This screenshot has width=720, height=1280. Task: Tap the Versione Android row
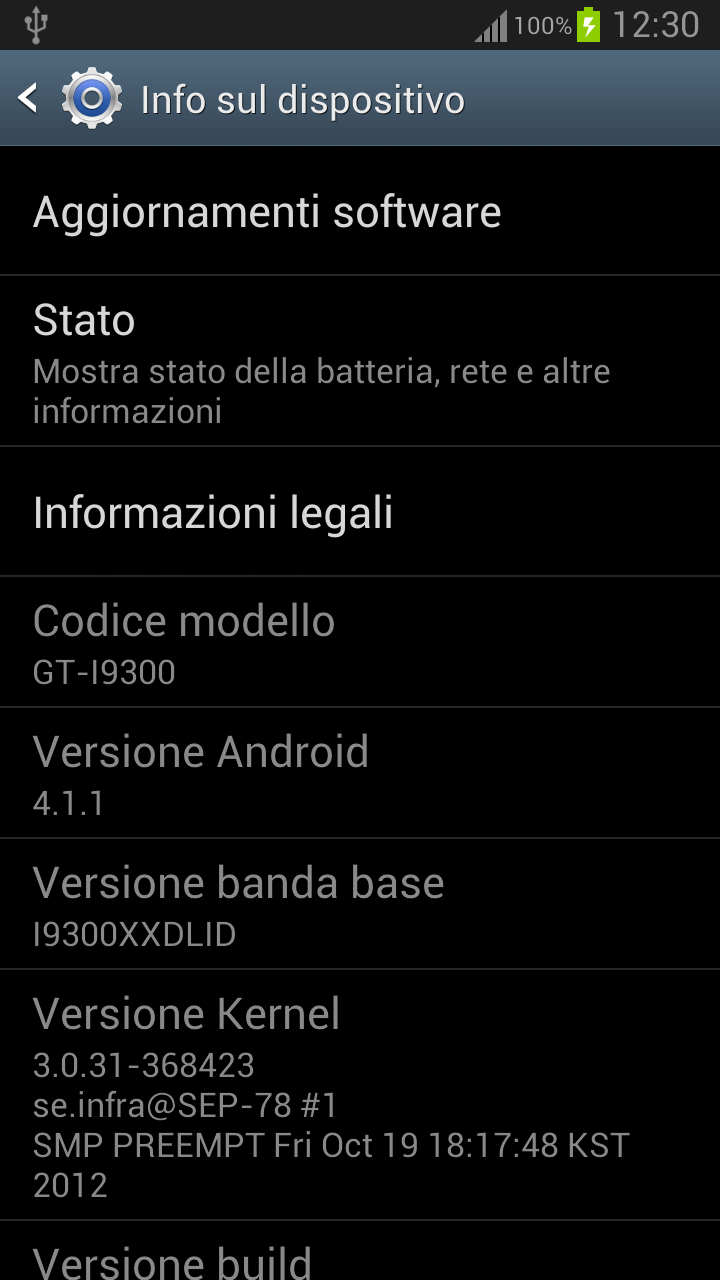(x=360, y=773)
